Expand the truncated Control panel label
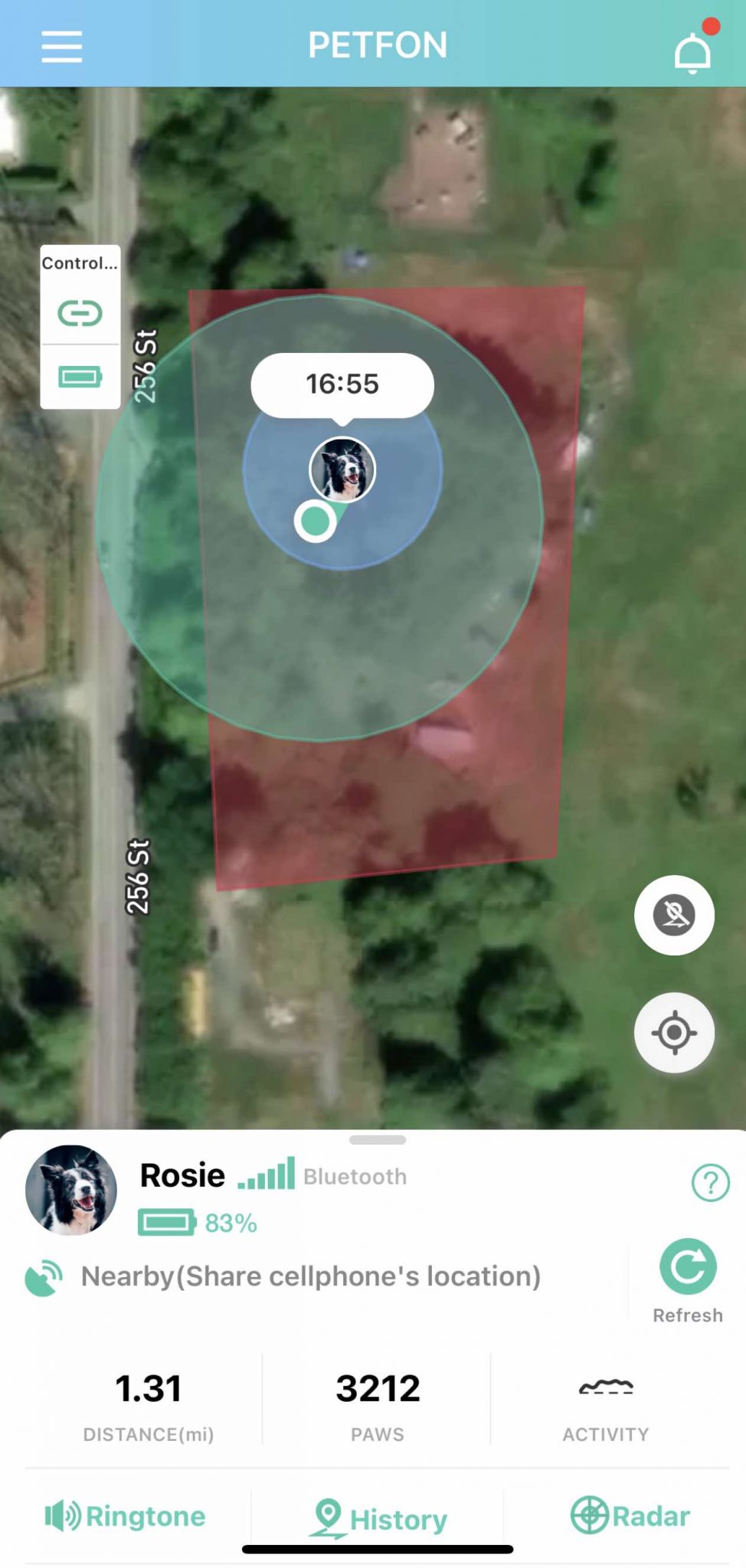Viewport: 746px width, 1568px height. point(79,263)
